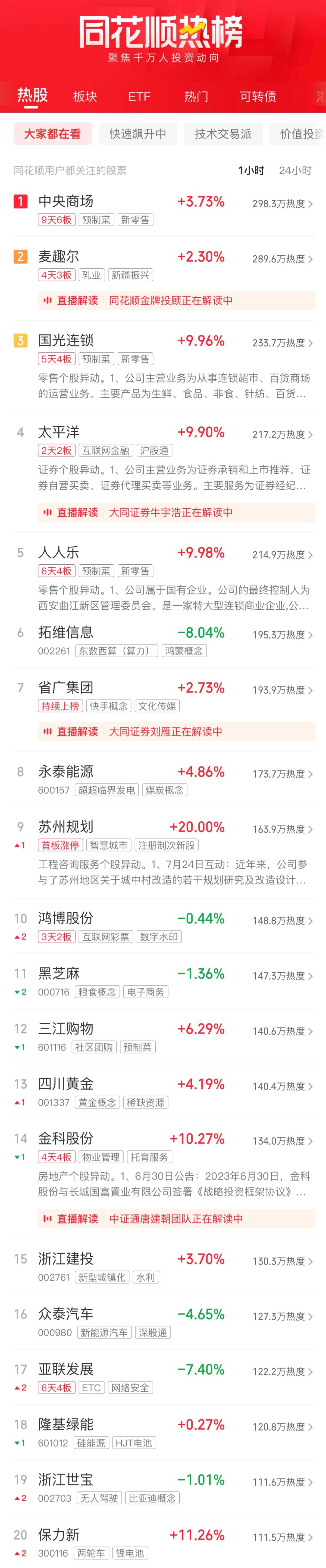This screenshot has width=326, height=1568.
Task: Open the 麦趣尔 stock row
Action: [59, 256]
